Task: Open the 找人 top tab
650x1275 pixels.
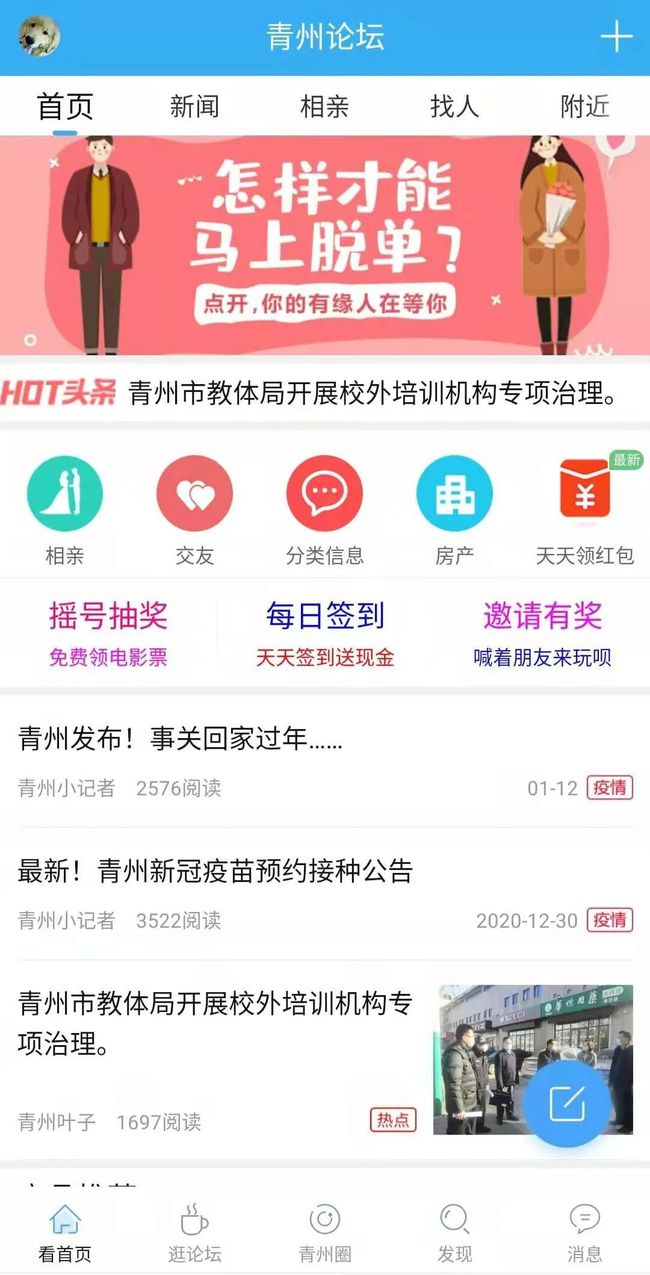Action: (x=454, y=106)
